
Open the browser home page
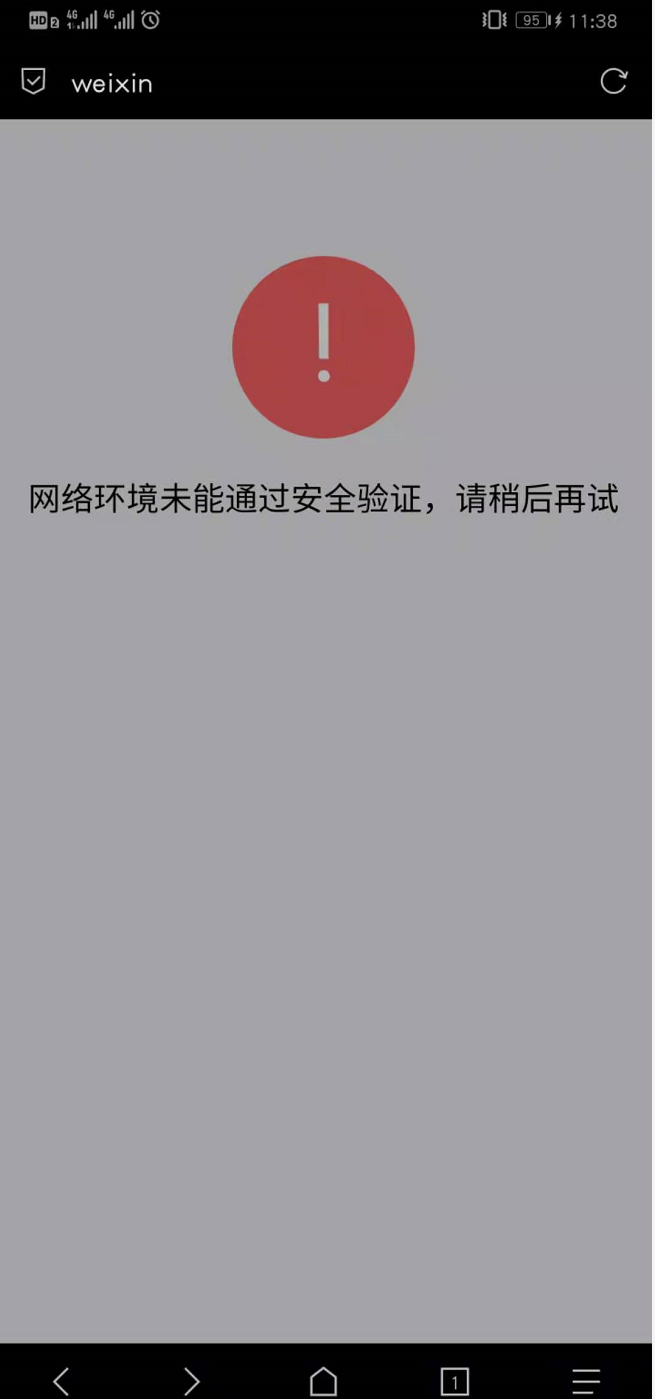[x=323, y=1381]
